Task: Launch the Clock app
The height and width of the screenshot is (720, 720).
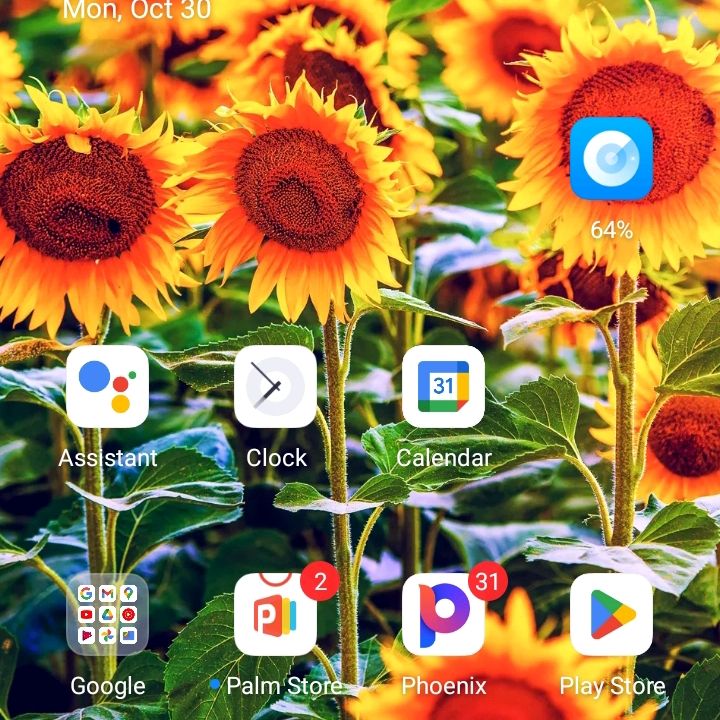Action: click(x=275, y=387)
